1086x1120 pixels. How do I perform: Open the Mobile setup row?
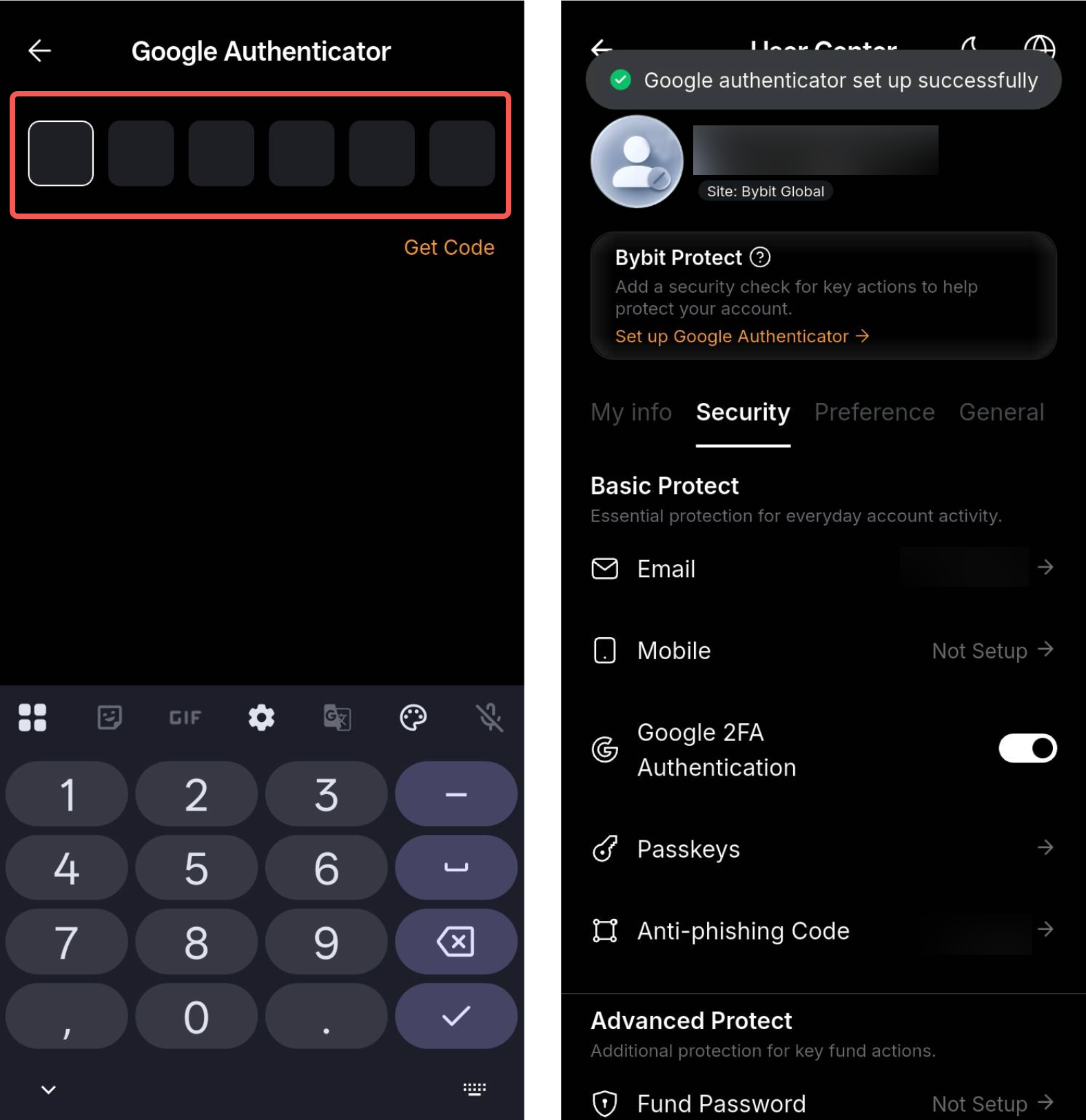823,650
